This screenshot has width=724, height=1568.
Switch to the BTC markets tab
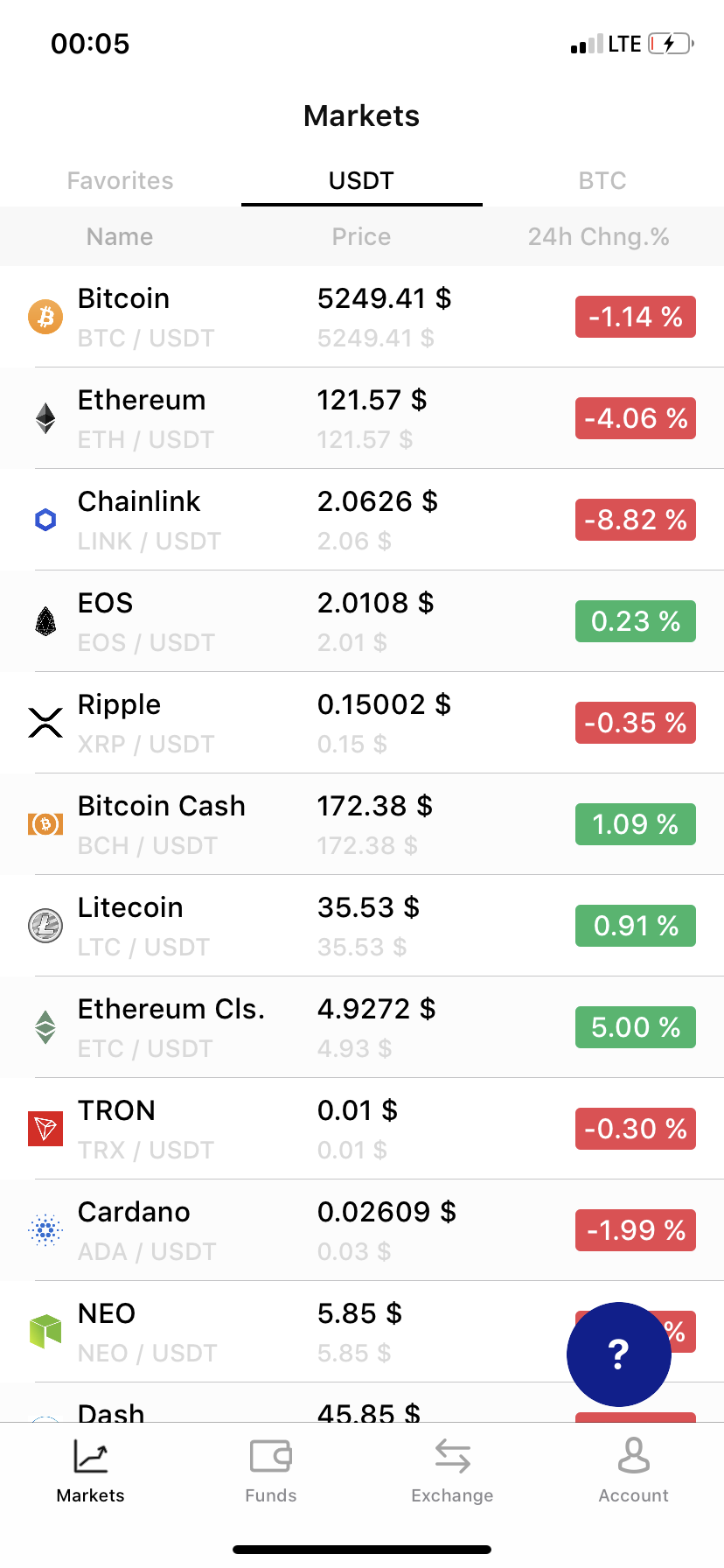coord(602,180)
